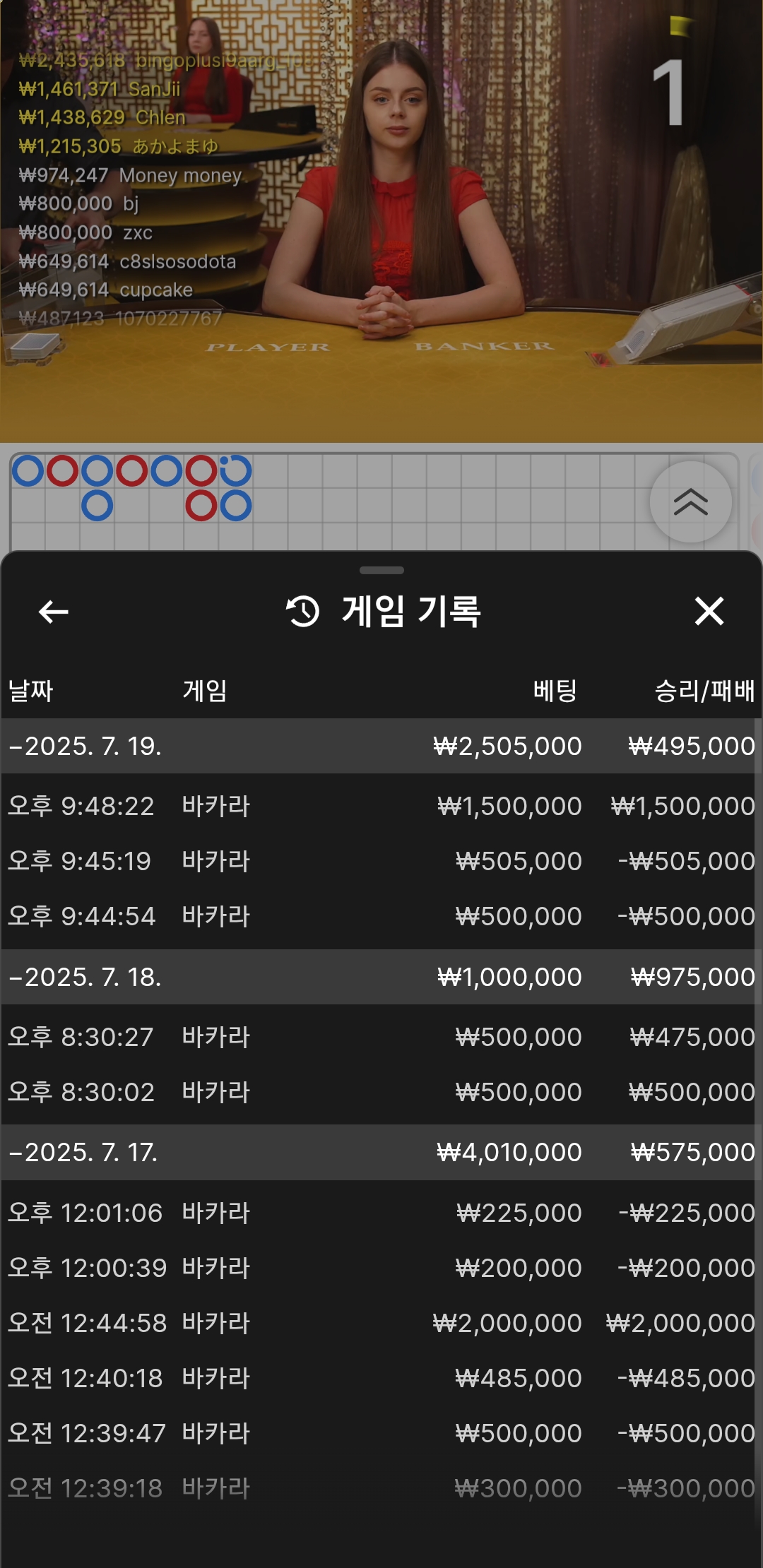Open the 오후 8:30:02 baccarat record
Viewport: 763px width, 1568px height.
[380, 1093]
